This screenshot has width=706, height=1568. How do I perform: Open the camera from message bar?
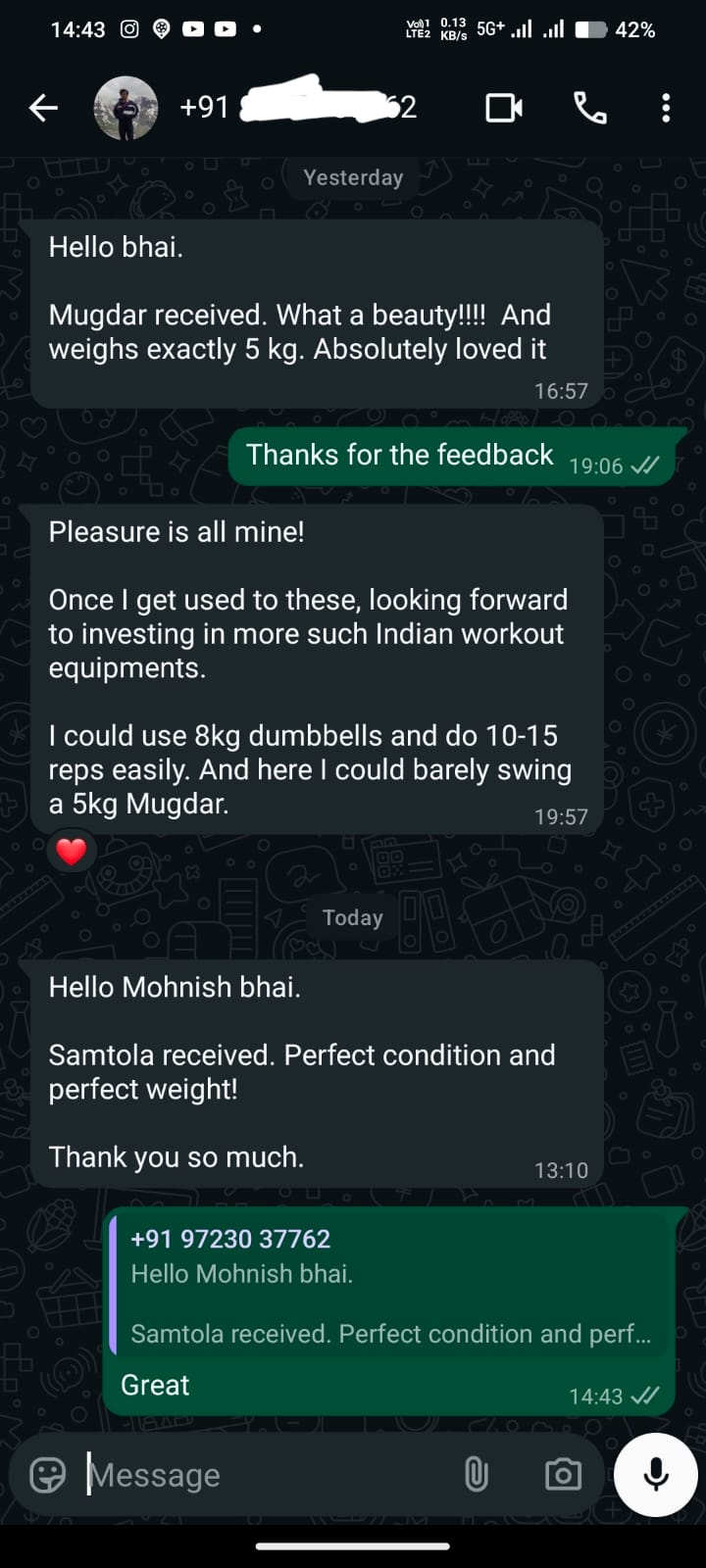tap(562, 1474)
